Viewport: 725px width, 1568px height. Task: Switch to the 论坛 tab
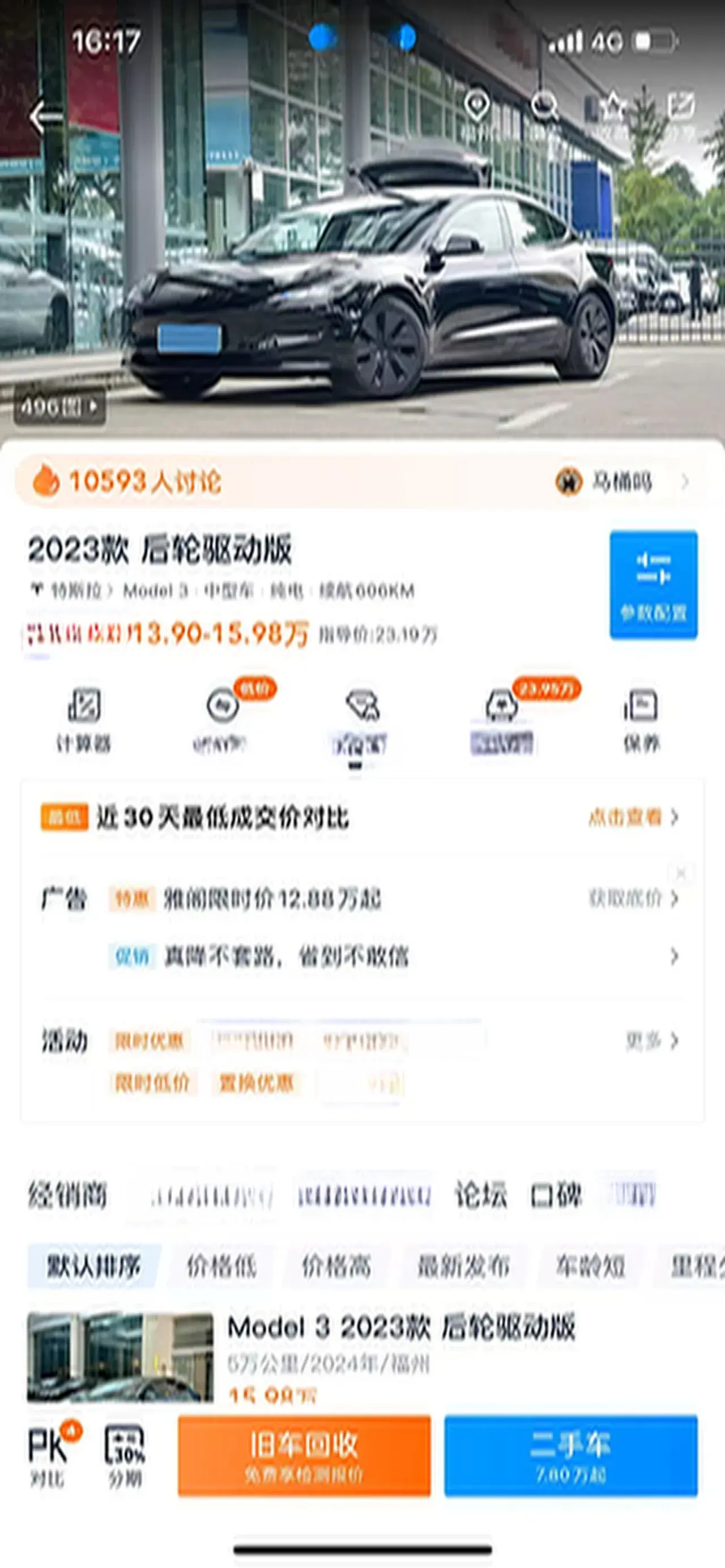(481, 1195)
